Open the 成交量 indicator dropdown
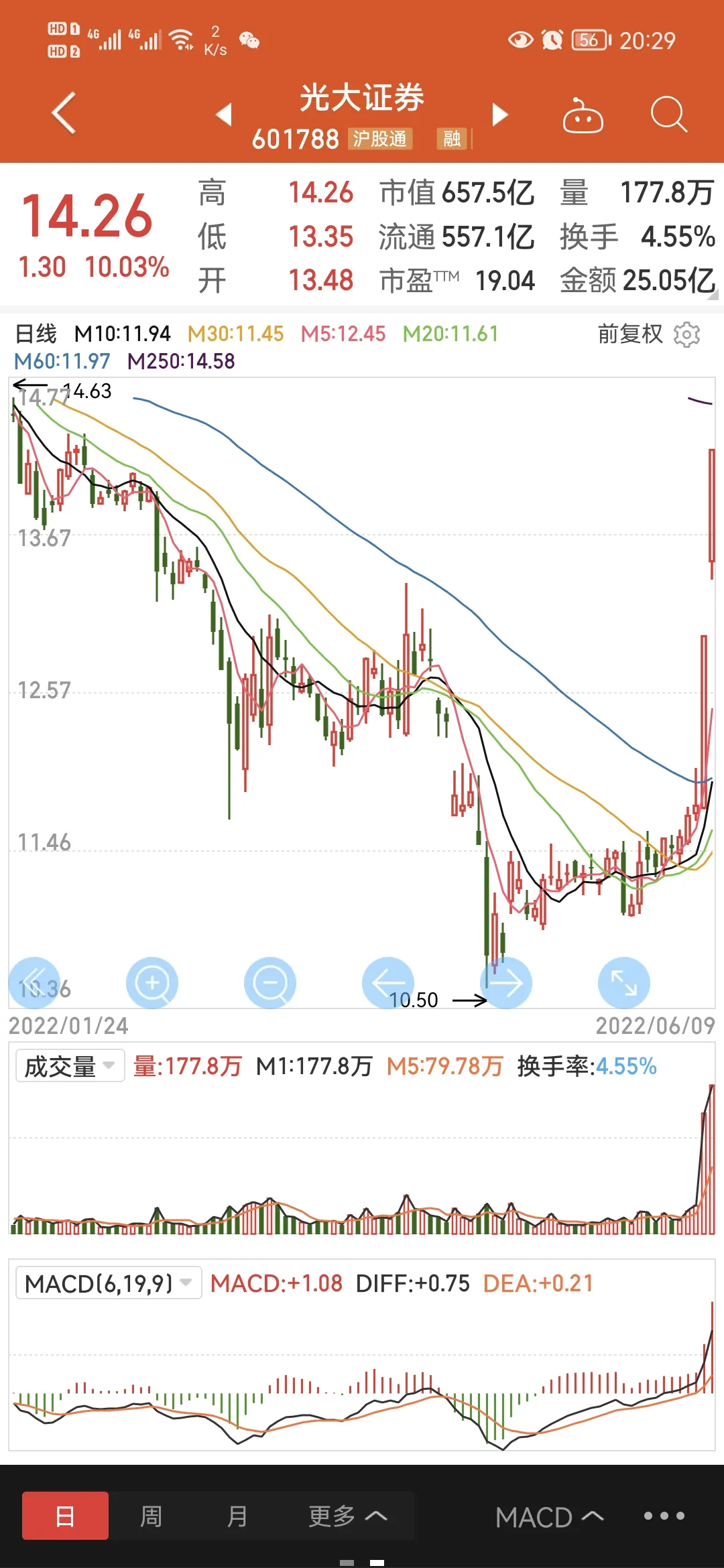 [70, 1066]
